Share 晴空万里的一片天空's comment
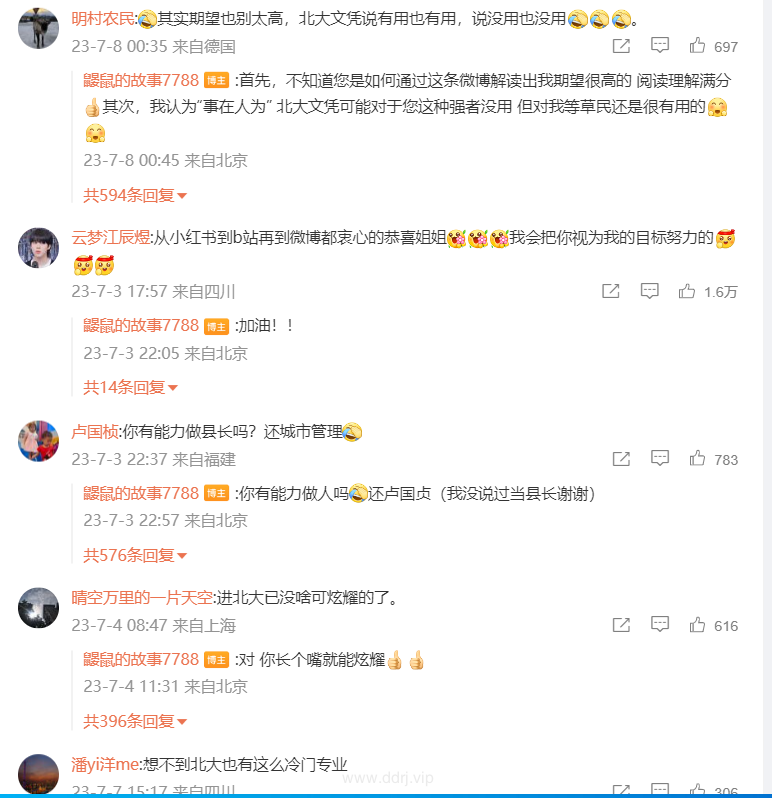Image resolution: width=772 pixels, height=798 pixels. click(x=621, y=625)
